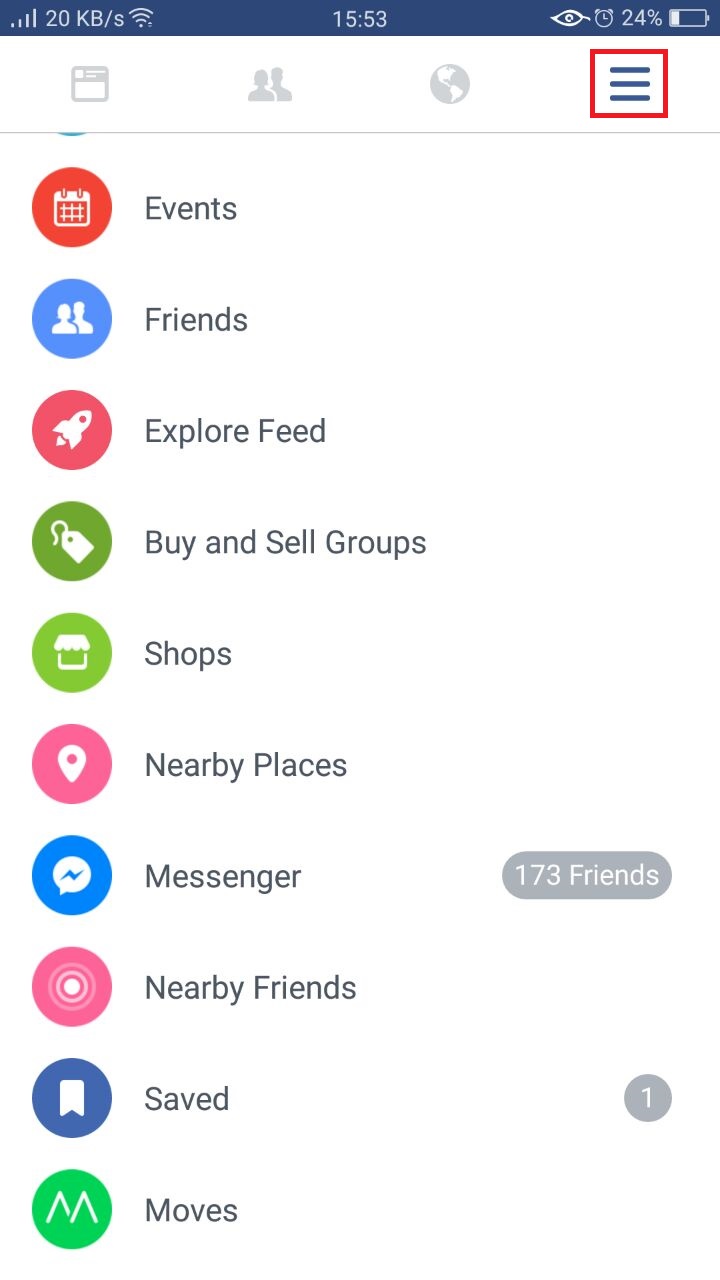Open Shops

(188, 654)
